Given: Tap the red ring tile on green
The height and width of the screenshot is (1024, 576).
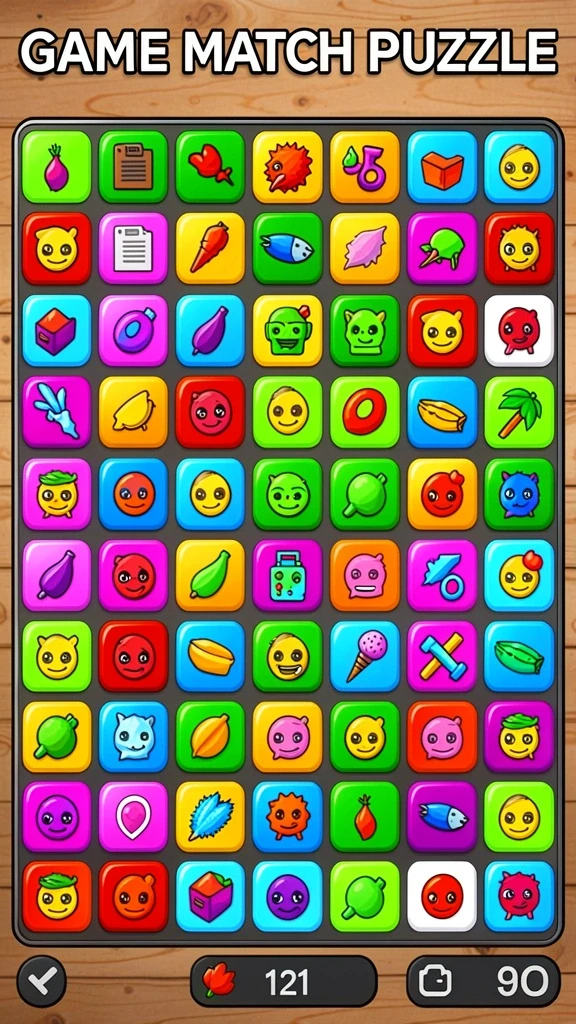Looking at the screenshot, I should click(365, 412).
